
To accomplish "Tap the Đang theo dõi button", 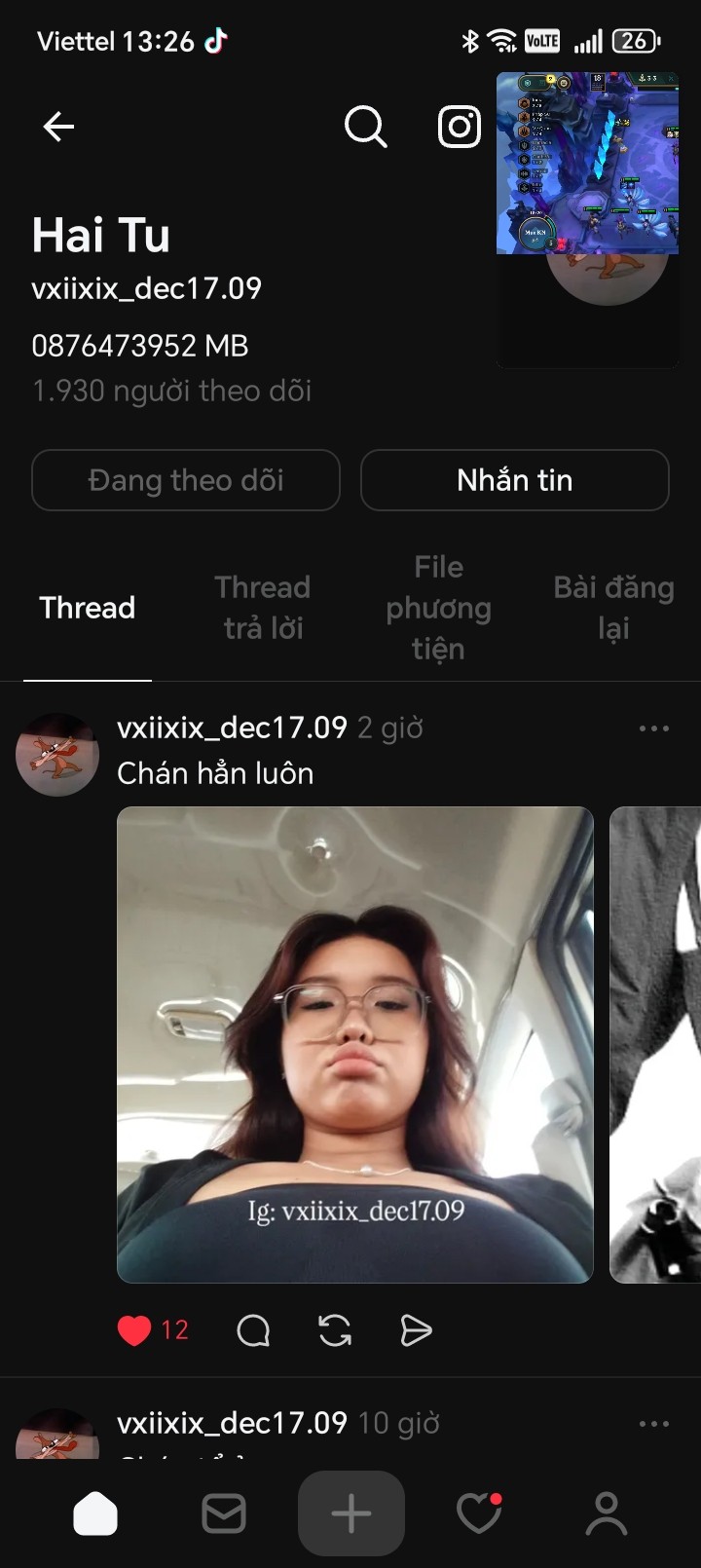I will pos(186,480).
